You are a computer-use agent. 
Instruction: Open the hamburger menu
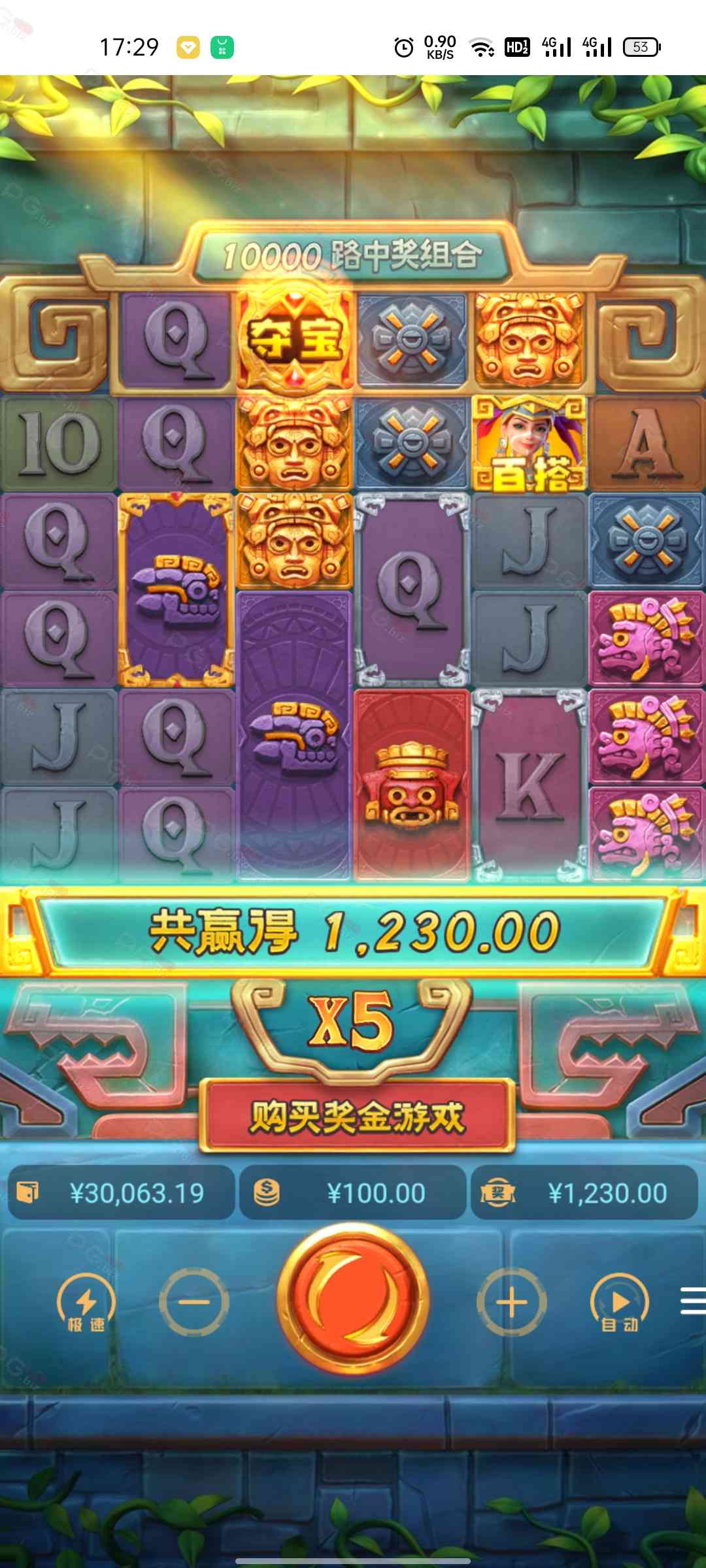click(x=693, y=1300)
